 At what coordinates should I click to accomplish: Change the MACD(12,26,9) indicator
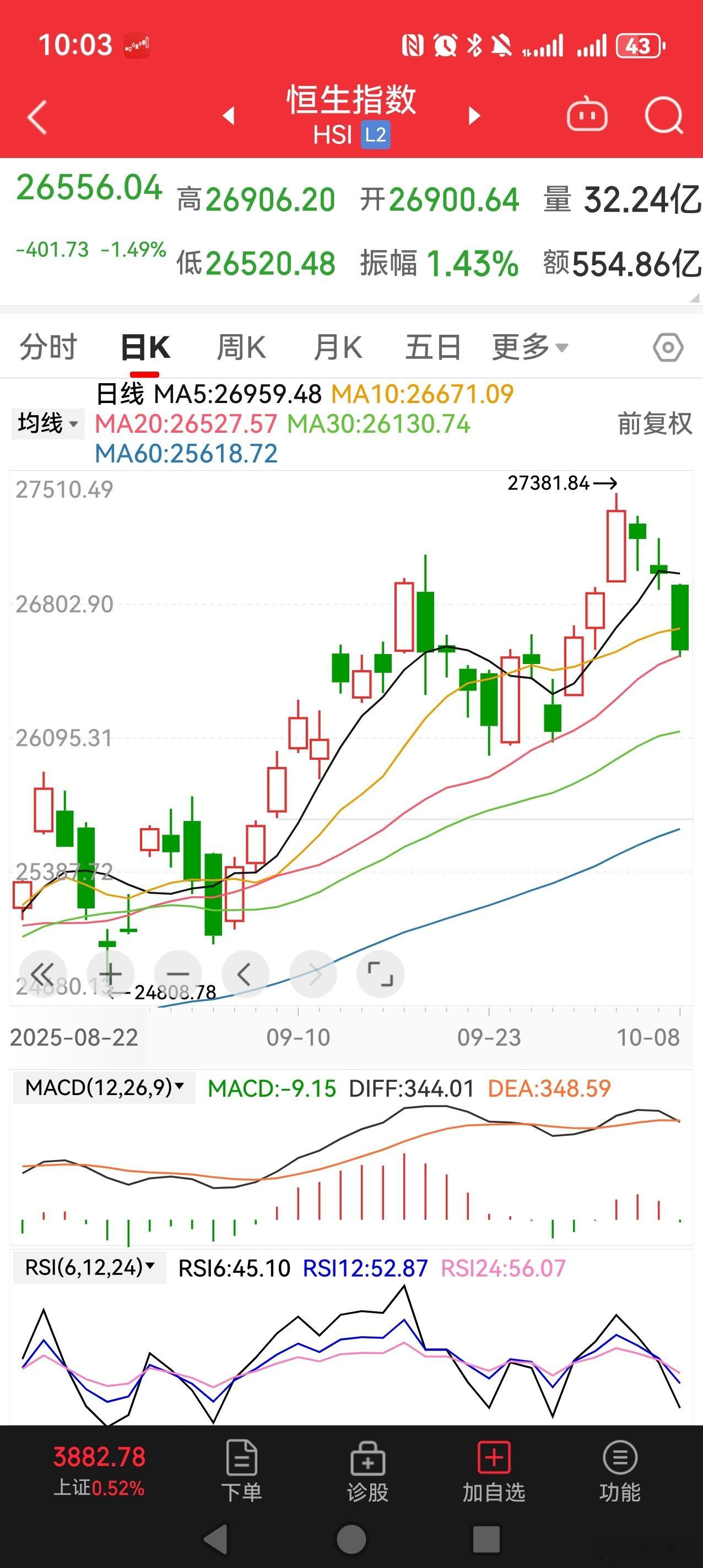(104, 1087)
